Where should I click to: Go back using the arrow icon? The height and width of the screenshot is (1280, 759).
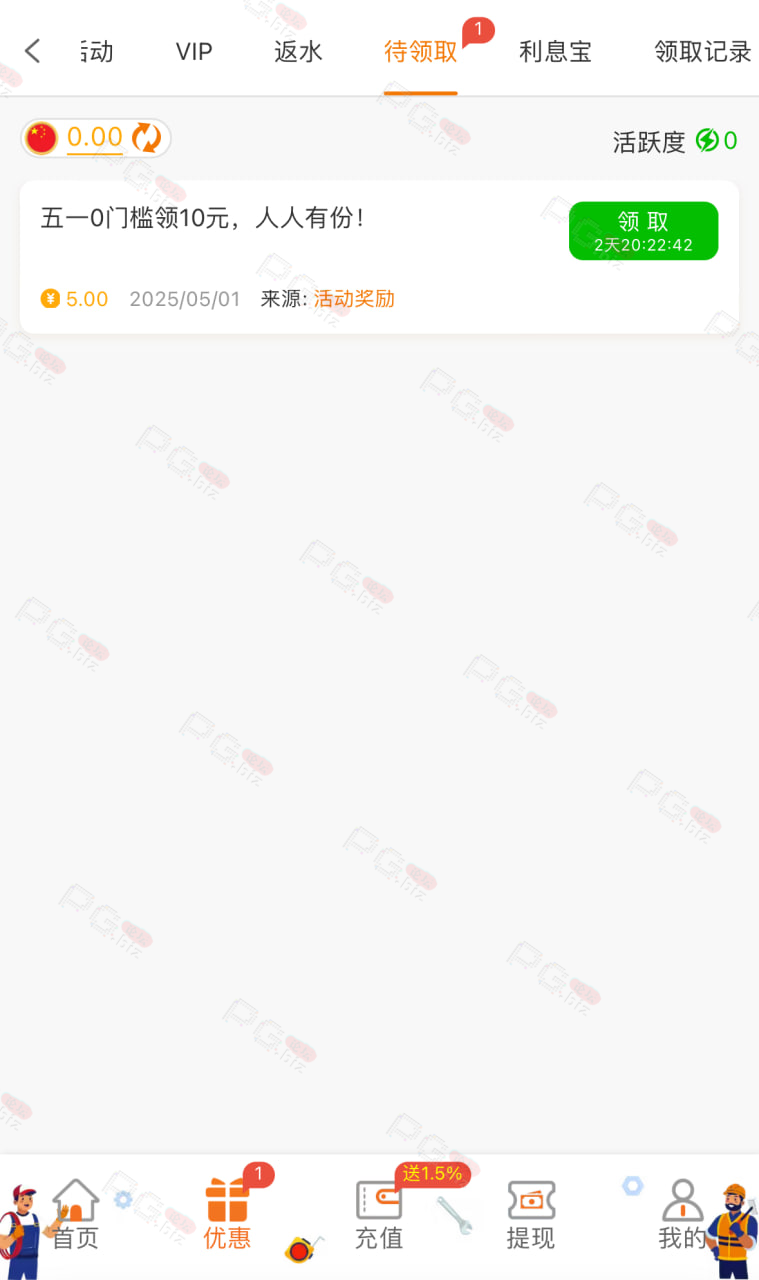tap(33, 51)
